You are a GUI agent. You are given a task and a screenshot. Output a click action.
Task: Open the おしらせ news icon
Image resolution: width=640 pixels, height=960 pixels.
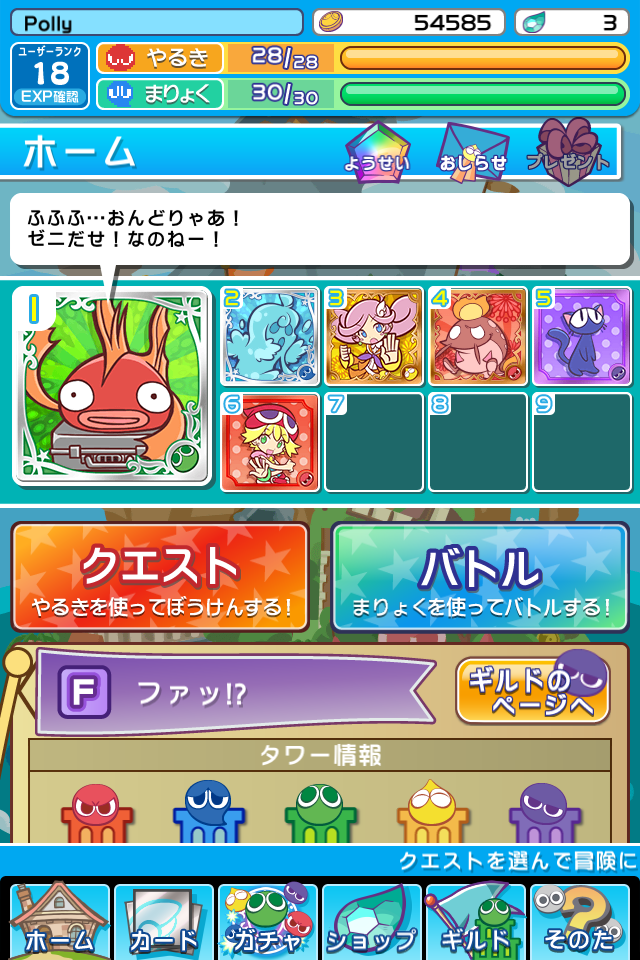472,152
